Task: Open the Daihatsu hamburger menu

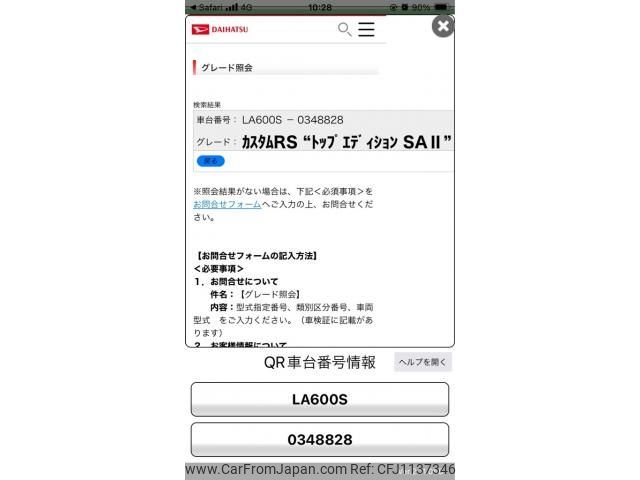Action: tap(367, 30)
